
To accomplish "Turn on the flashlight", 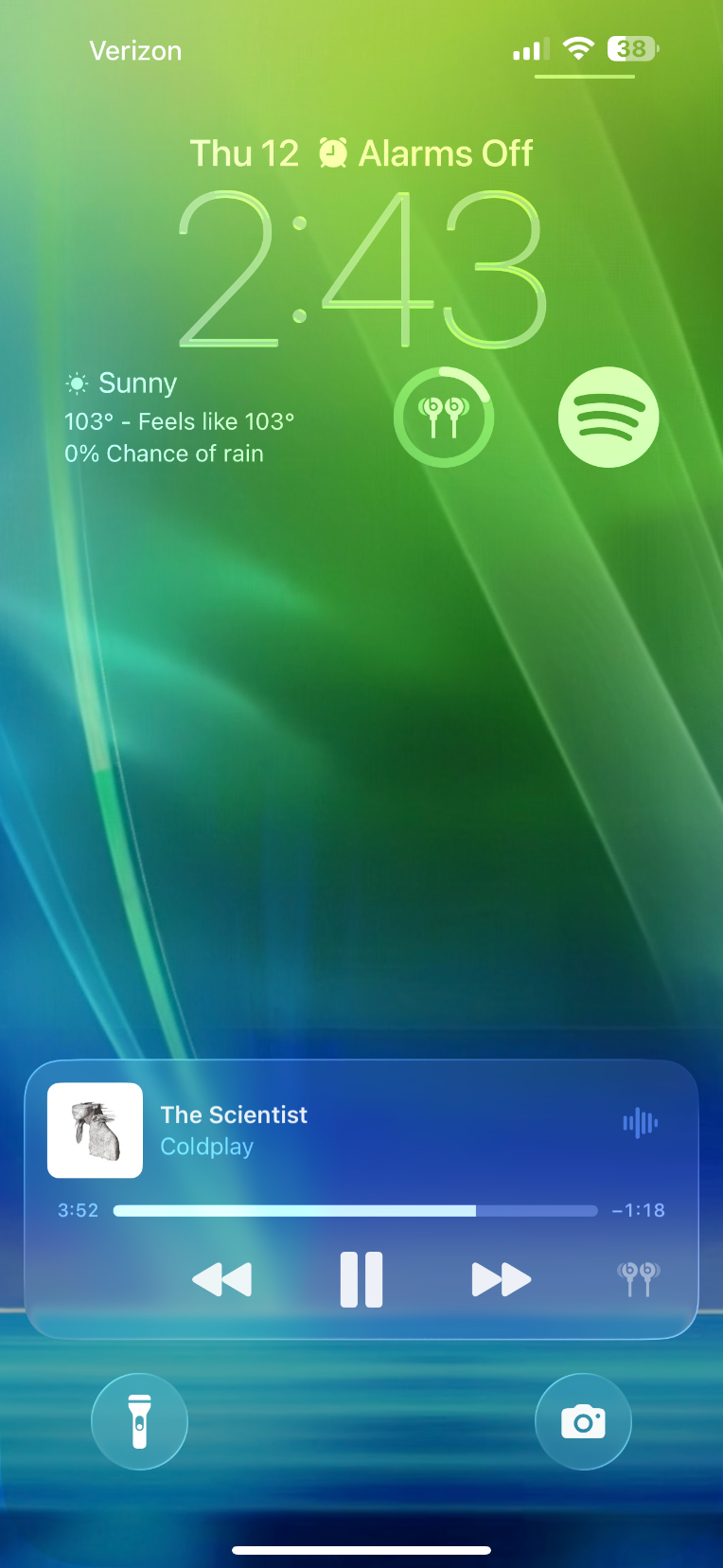I will 139,1421.
